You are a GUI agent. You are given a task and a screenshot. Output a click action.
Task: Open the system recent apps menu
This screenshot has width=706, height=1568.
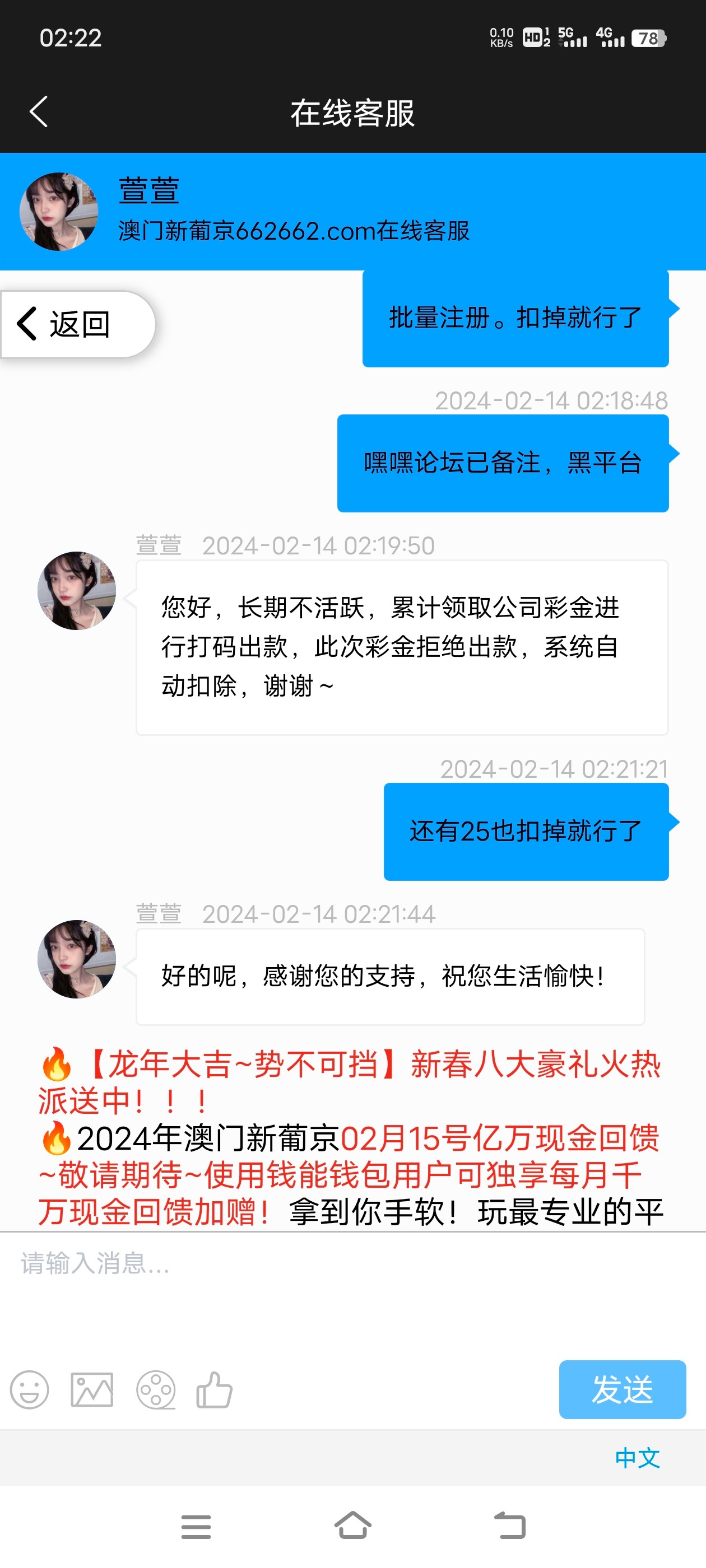tap(196, 1527)
